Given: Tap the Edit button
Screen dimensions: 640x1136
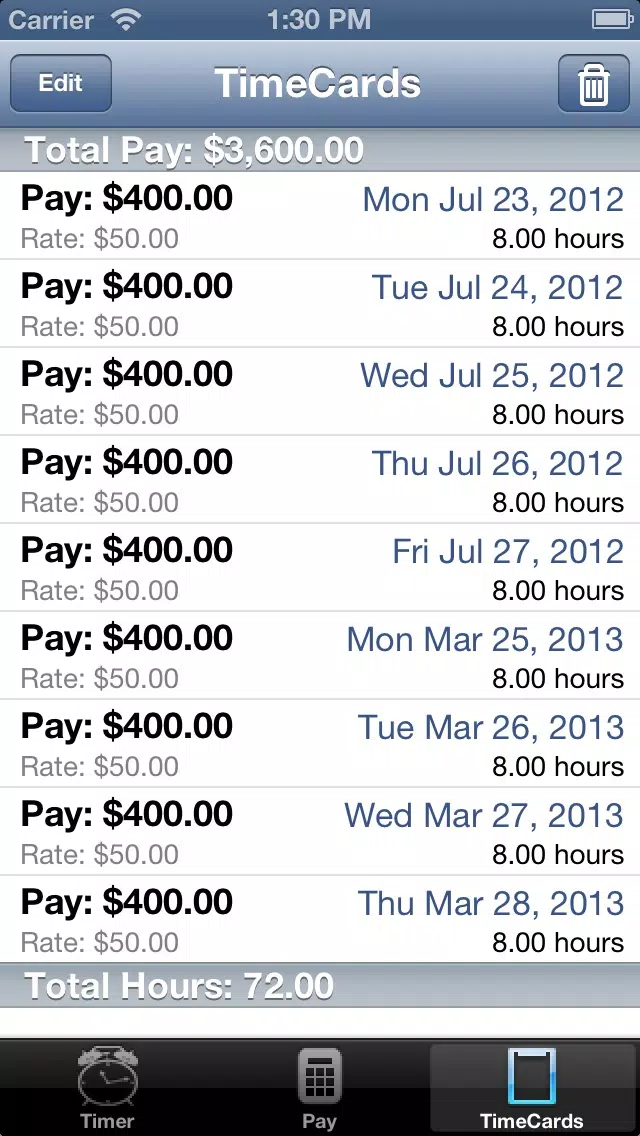Looking at the screenshot, I should (61, 83).
